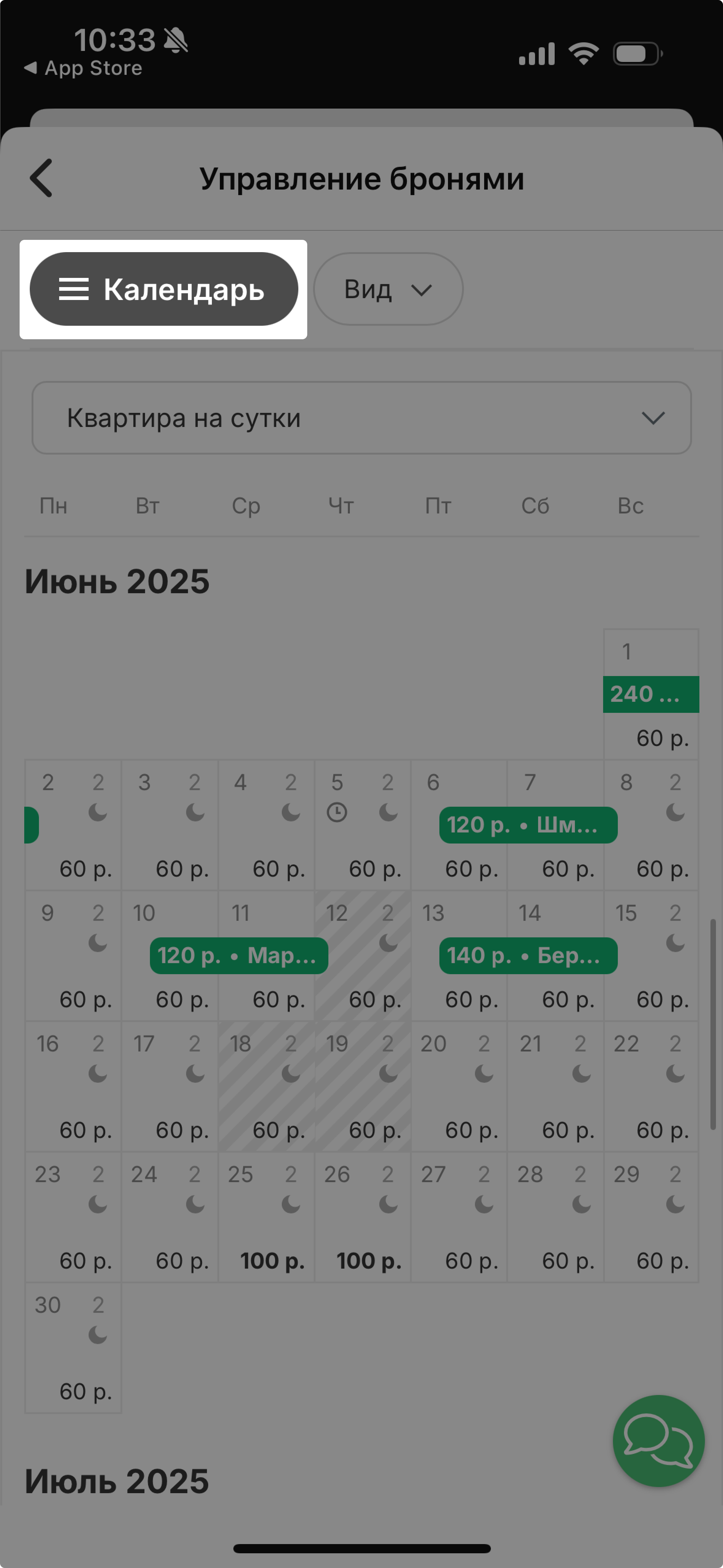
Task: Return to App Store via status bar
Action: pos(83,68)
